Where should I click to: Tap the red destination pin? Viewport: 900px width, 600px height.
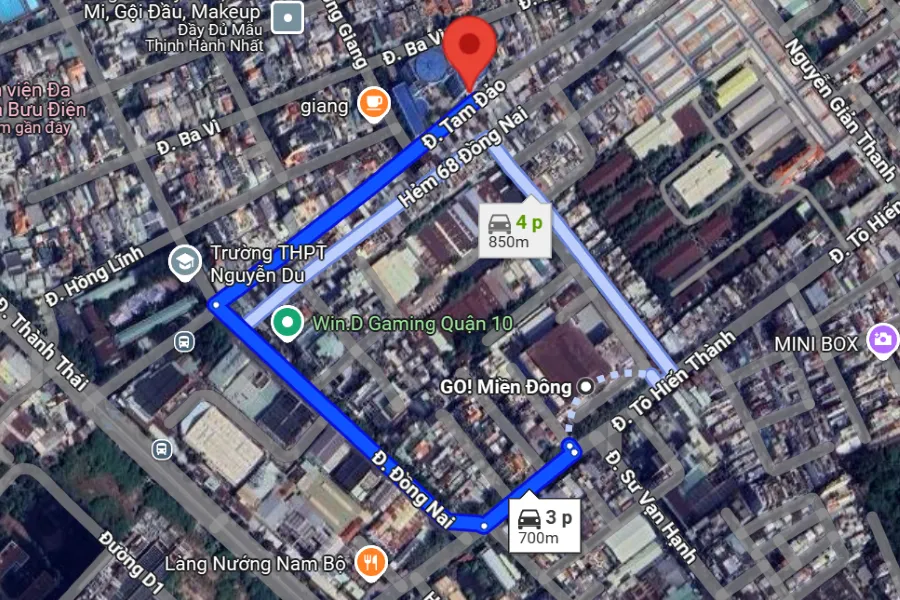[x=471, y=52]
